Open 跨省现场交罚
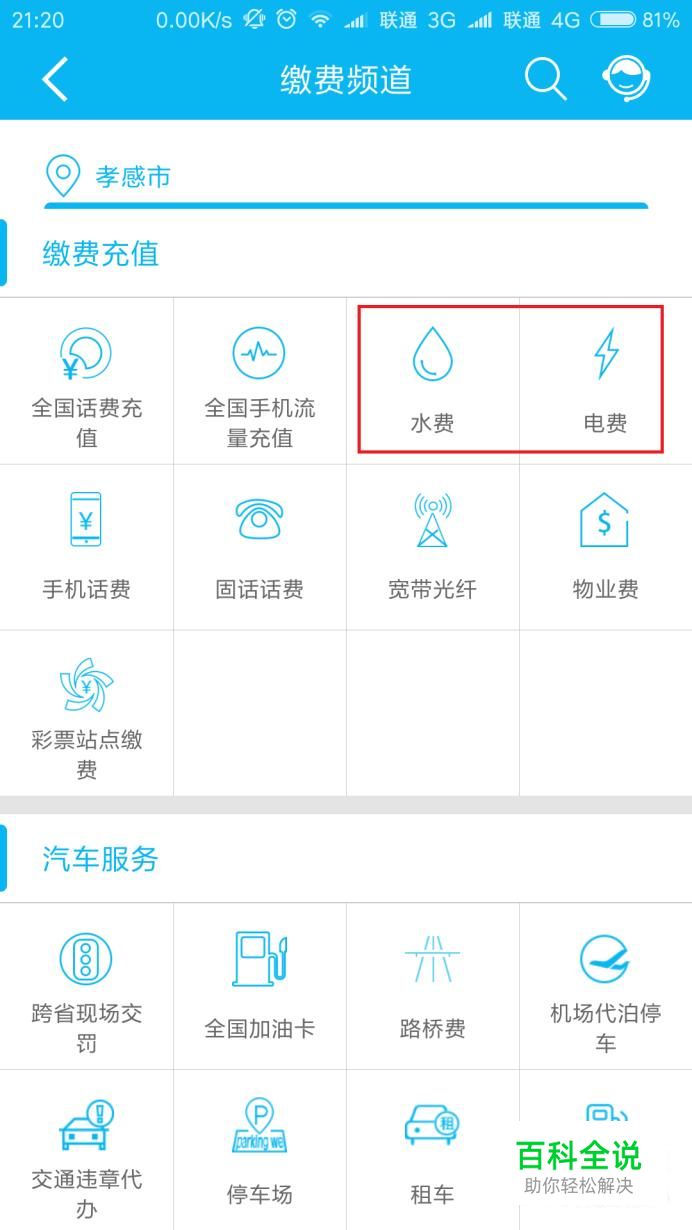Viewport: 692px width, 1230px height. 87,986
